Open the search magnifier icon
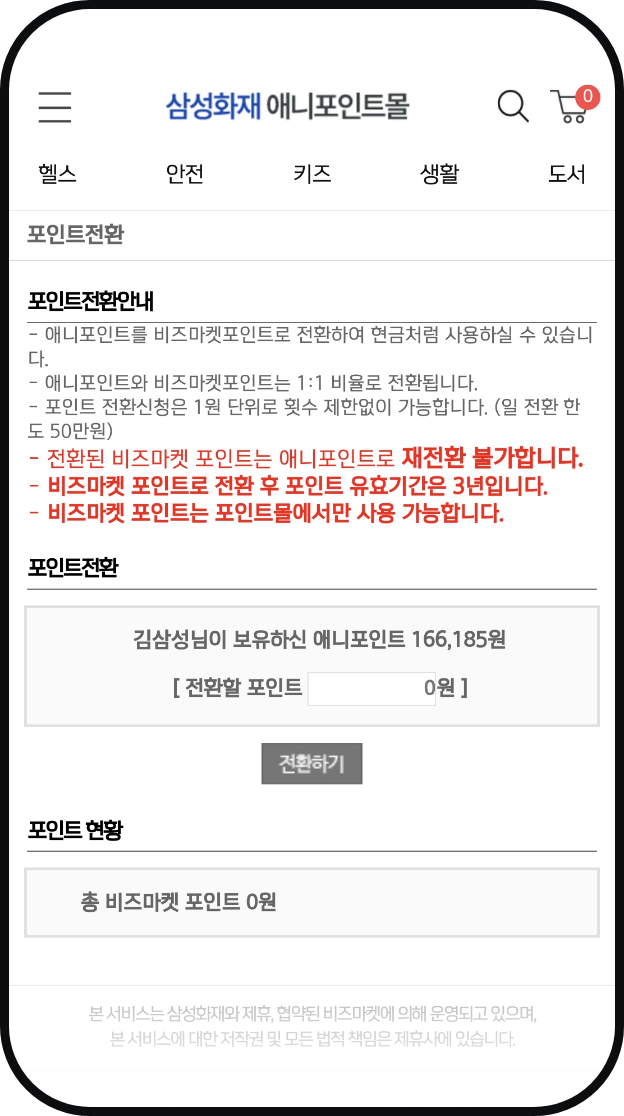 click(513, 106)
